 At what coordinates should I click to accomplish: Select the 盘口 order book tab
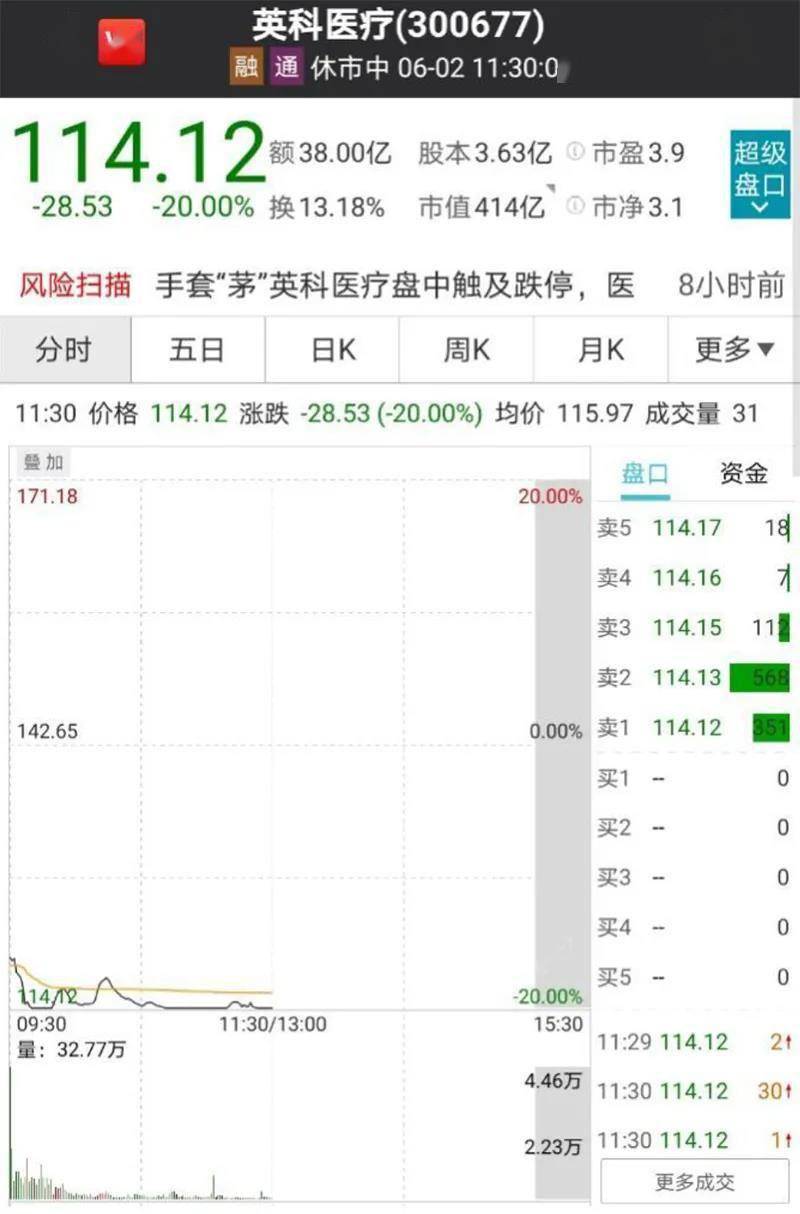[x=645, y=474]
